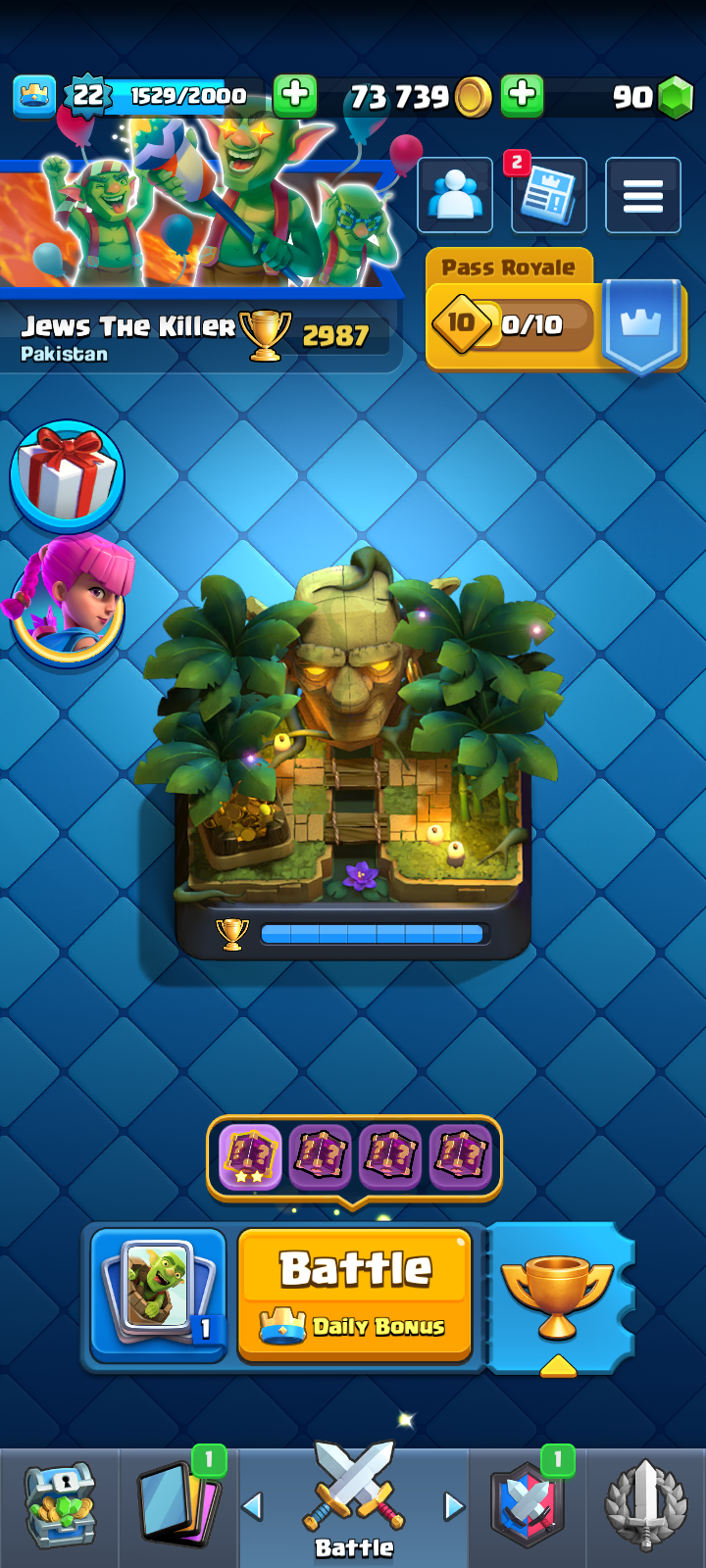Switch to the Shop tab

click(59, 1506)
